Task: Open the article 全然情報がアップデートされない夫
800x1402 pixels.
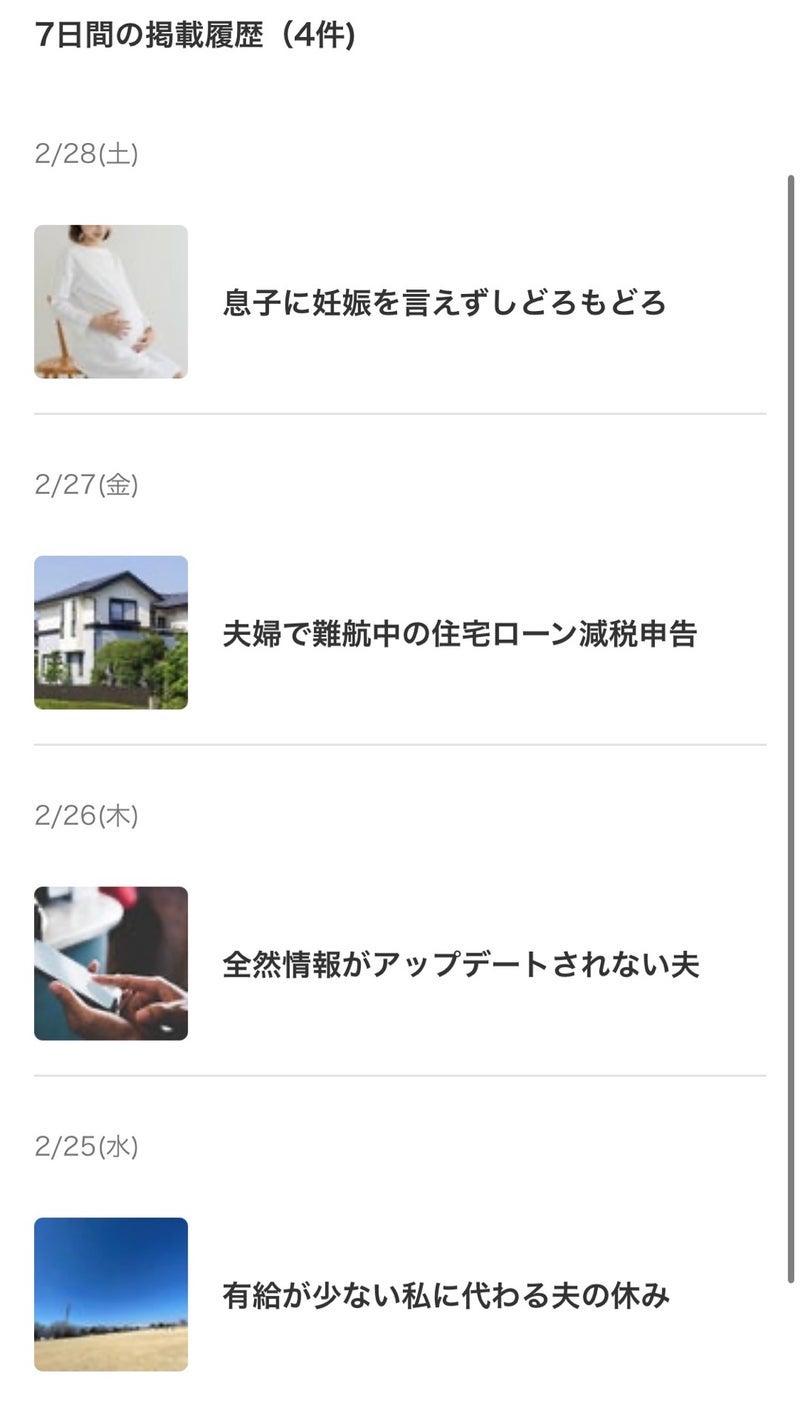Action: pyautogui.click(x=460, y=965)
